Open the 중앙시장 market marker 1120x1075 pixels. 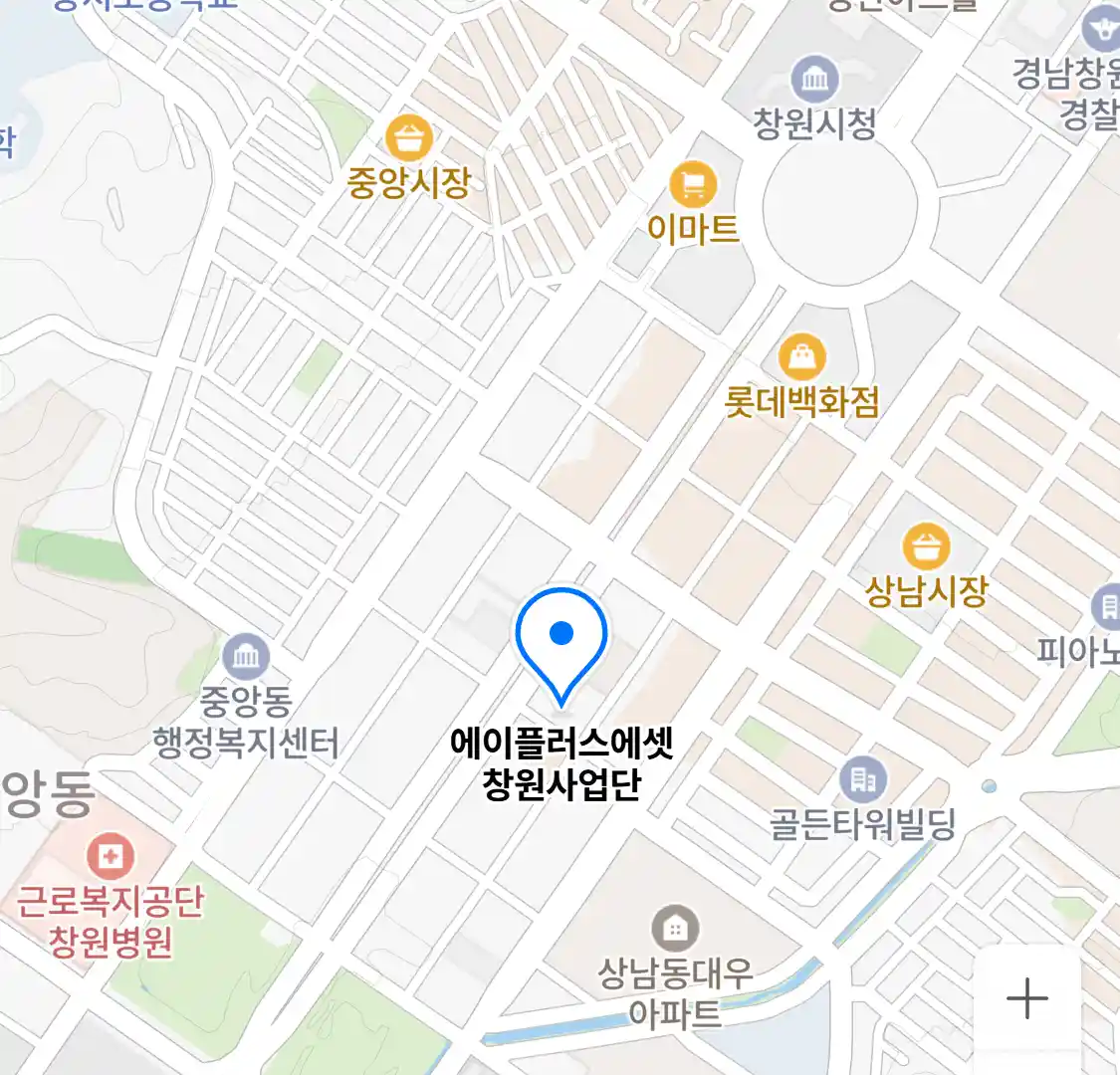pyautogui.click(x=408, y=138)
